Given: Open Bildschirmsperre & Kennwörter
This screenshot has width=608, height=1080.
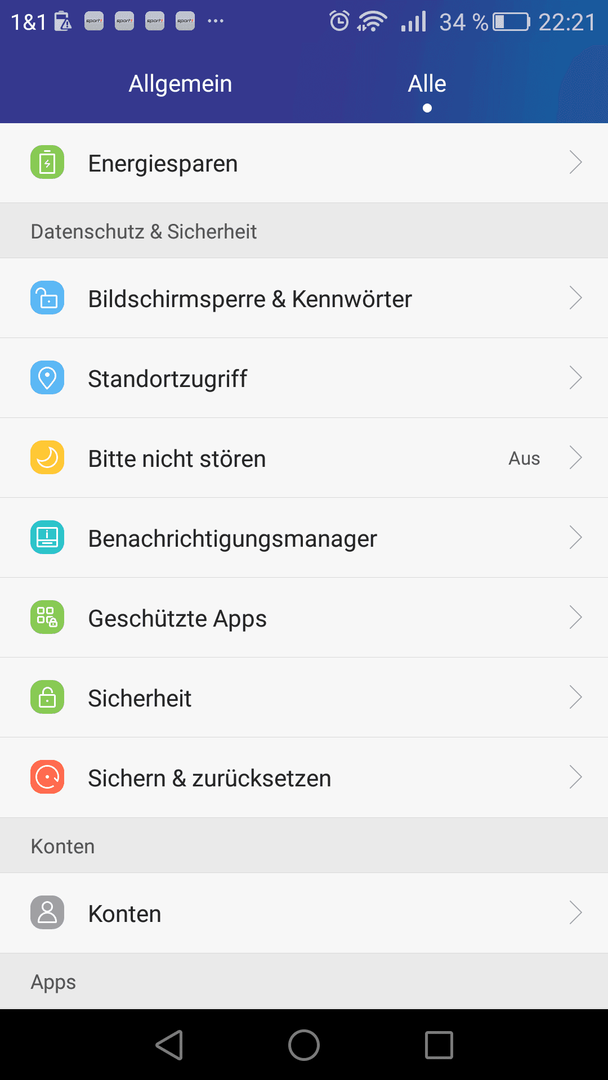Looking at the screenshot, I should 304,298.
